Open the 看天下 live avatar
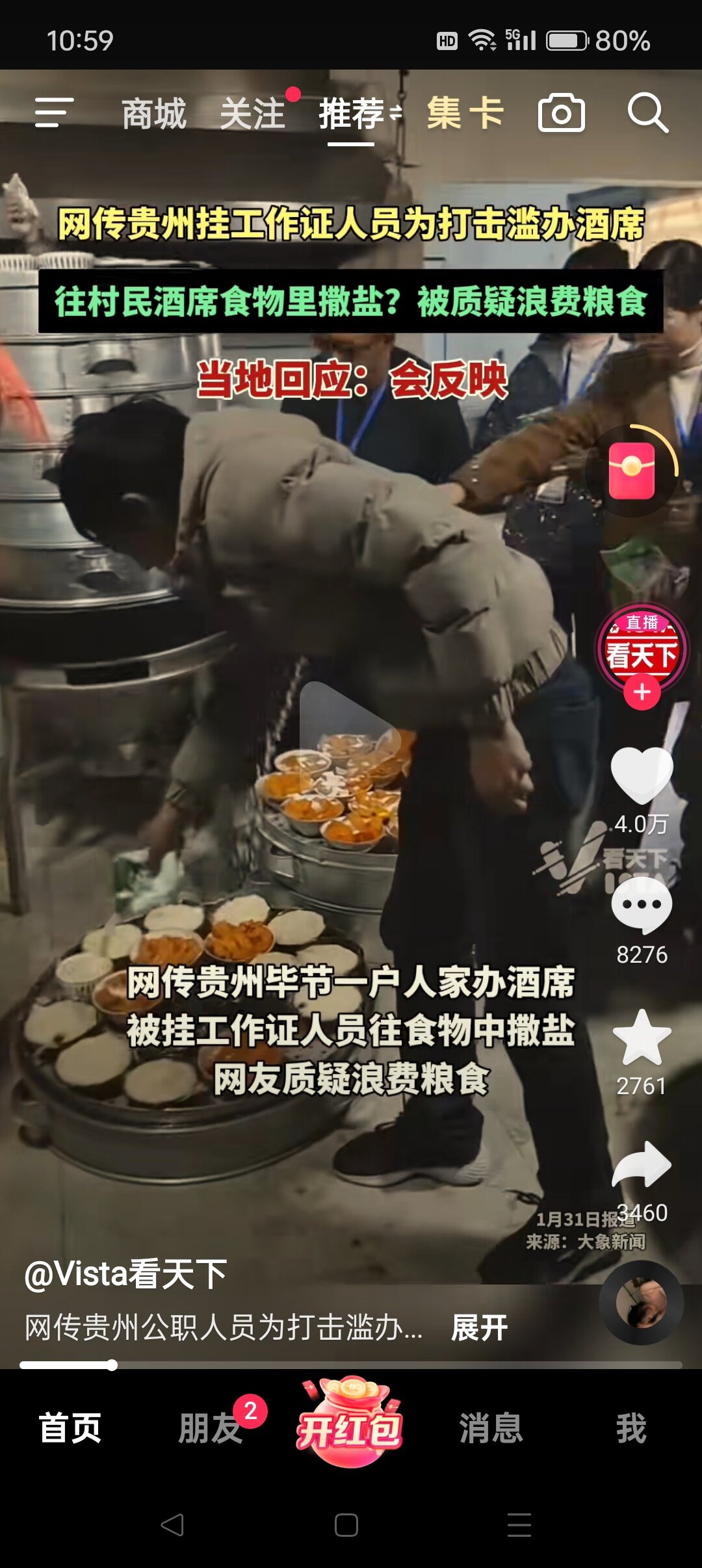The width and height of the screenshot is (702, 1568). click(642, 647)
